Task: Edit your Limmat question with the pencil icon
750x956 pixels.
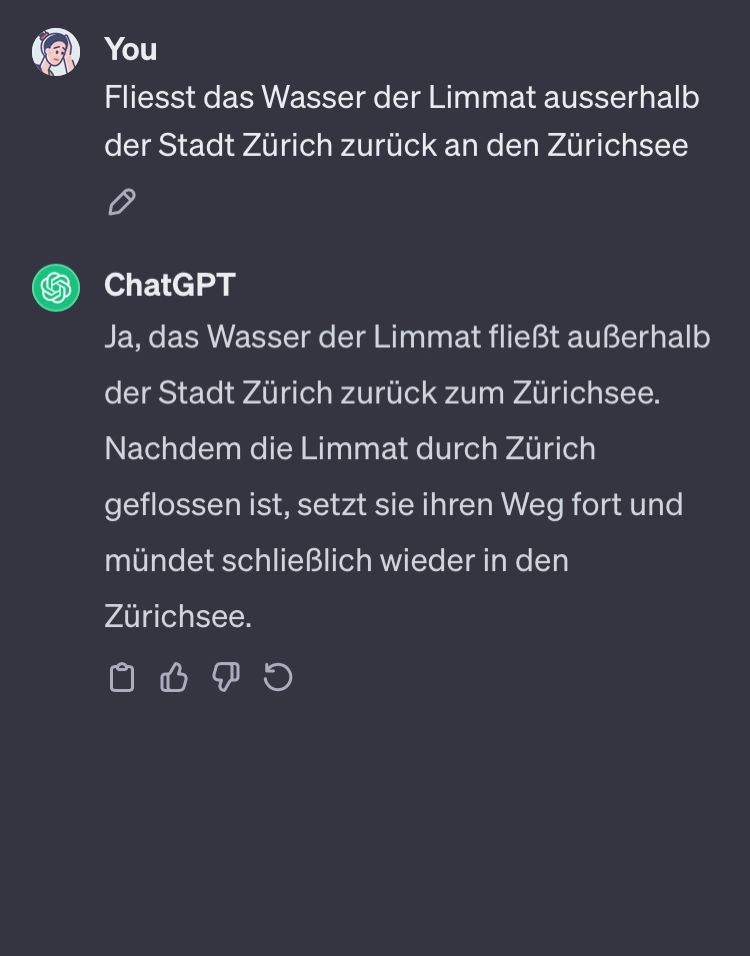Action: click(x=121, y=203)
